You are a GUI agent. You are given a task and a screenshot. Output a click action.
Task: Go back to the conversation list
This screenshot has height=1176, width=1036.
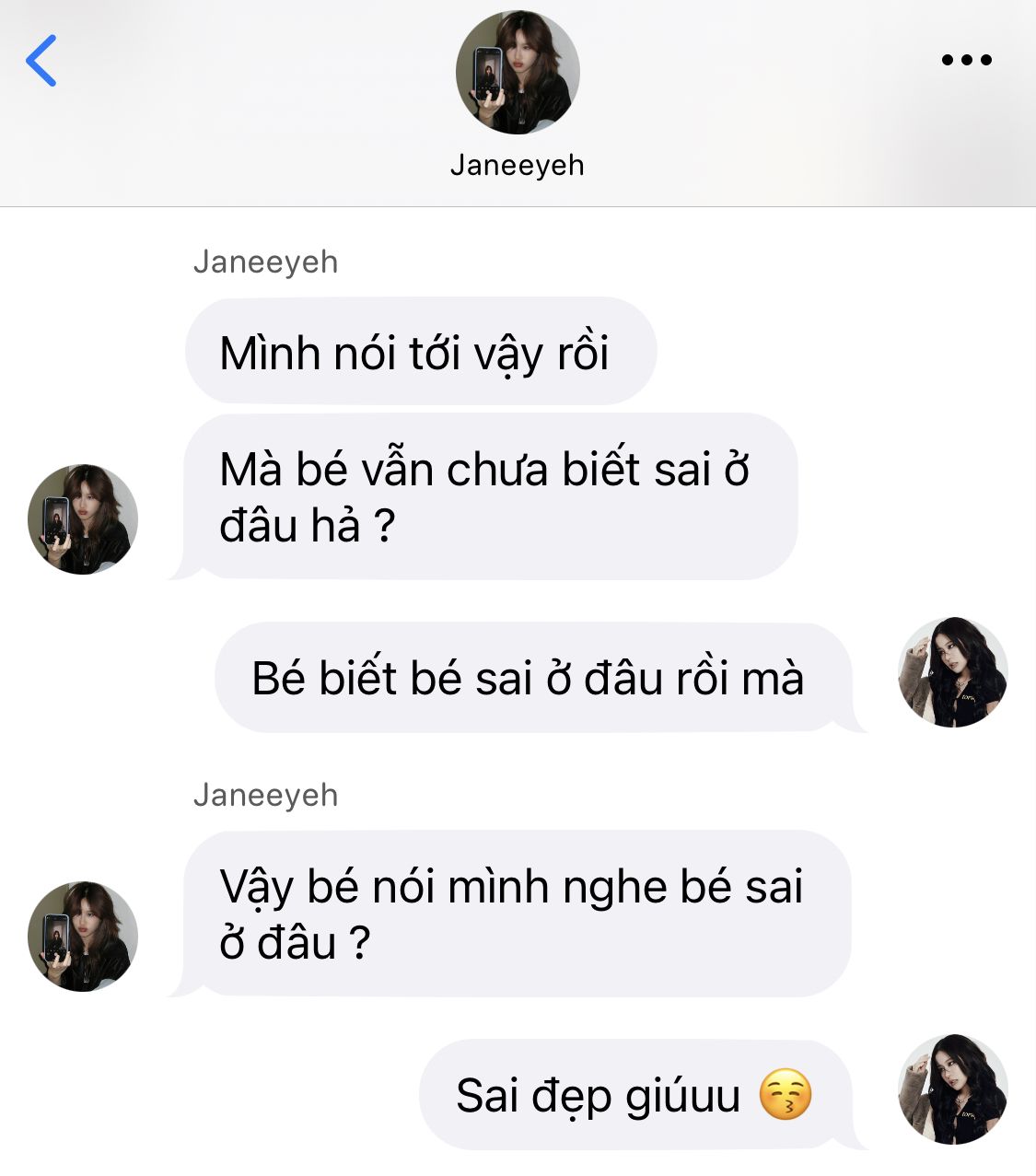[x=41, y=61]
